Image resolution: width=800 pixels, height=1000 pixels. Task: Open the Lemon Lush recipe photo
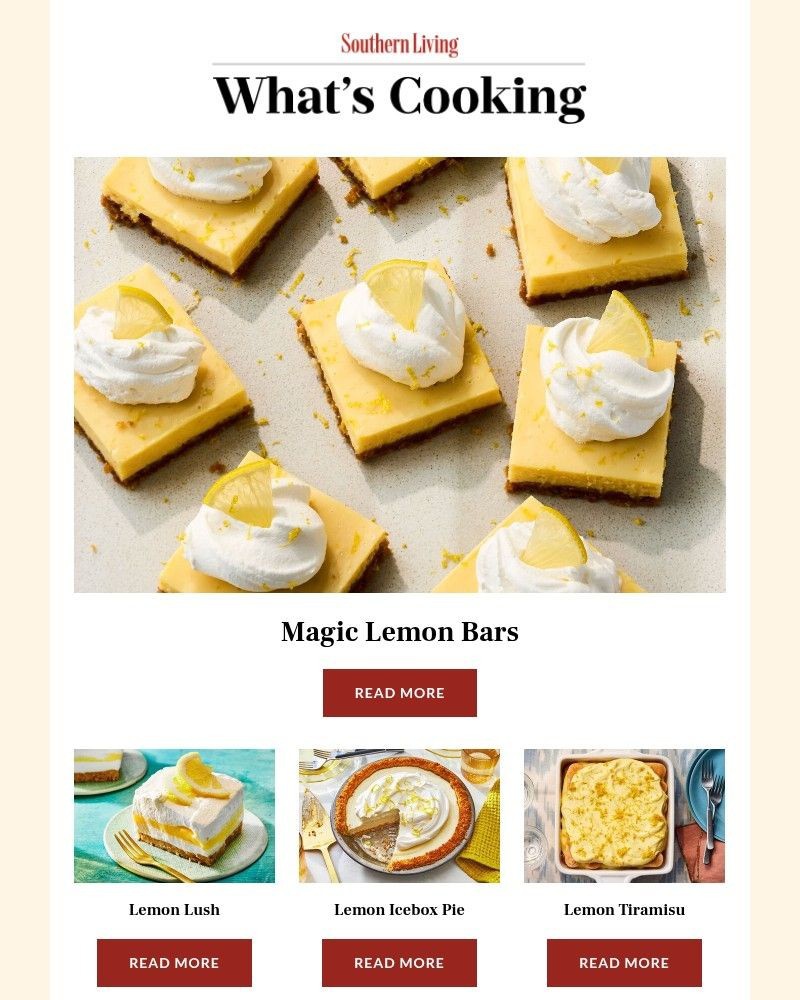(174, 814)
